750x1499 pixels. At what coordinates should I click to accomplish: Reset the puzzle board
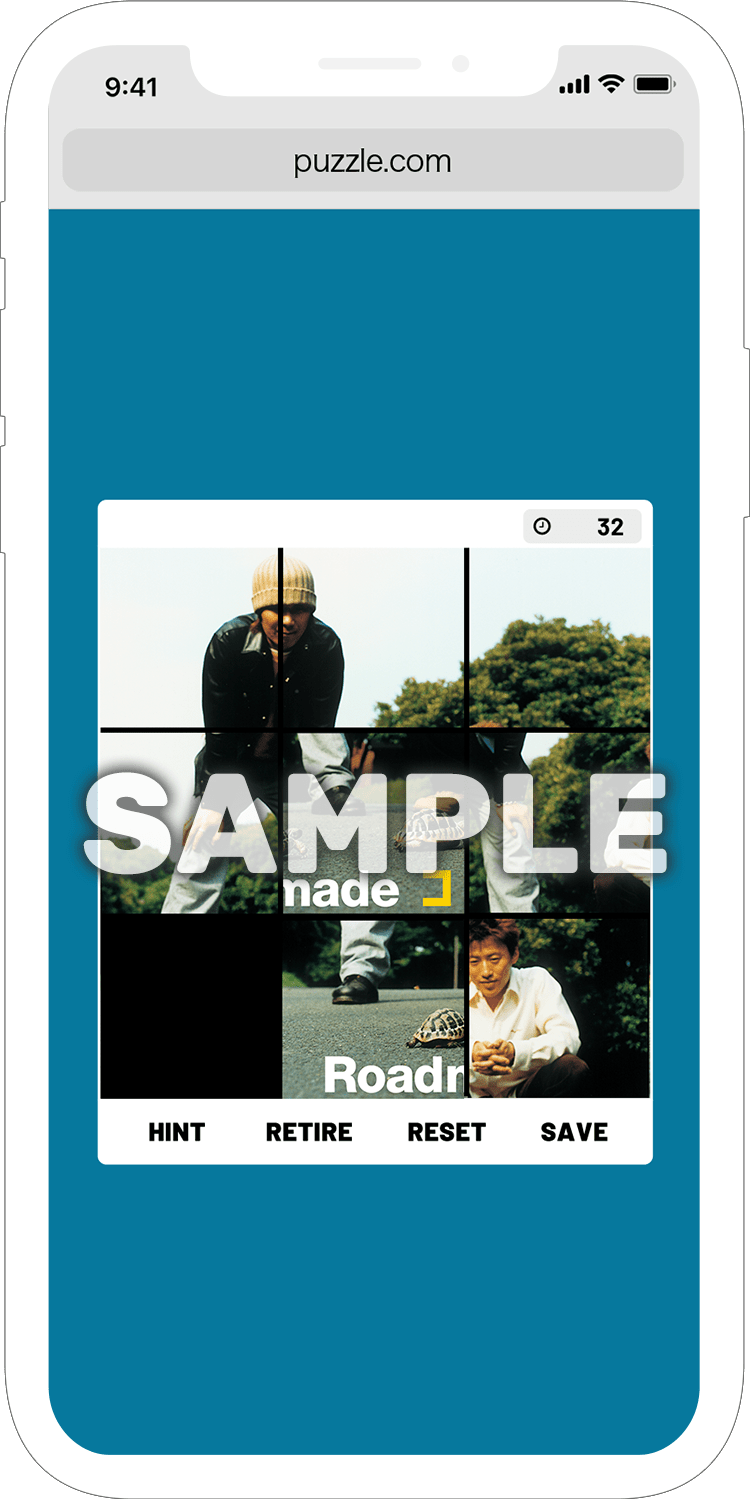(446, 1132)
